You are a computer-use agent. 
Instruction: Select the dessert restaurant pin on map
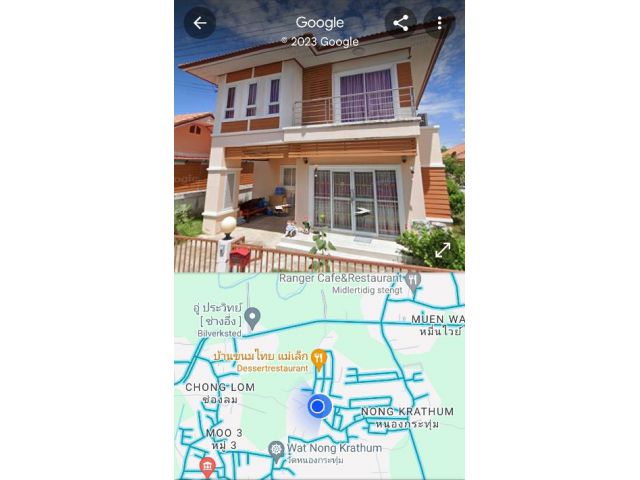click(319, 357)
